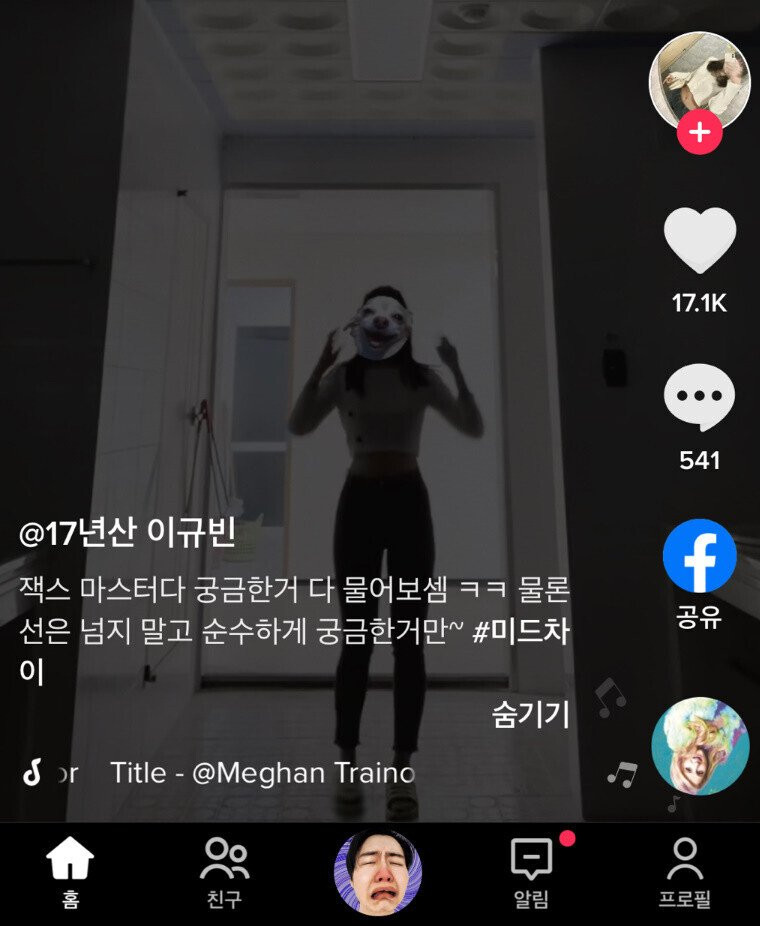
Task: Open the Meghan Trainor Title sound link
Action: (262, 773)
